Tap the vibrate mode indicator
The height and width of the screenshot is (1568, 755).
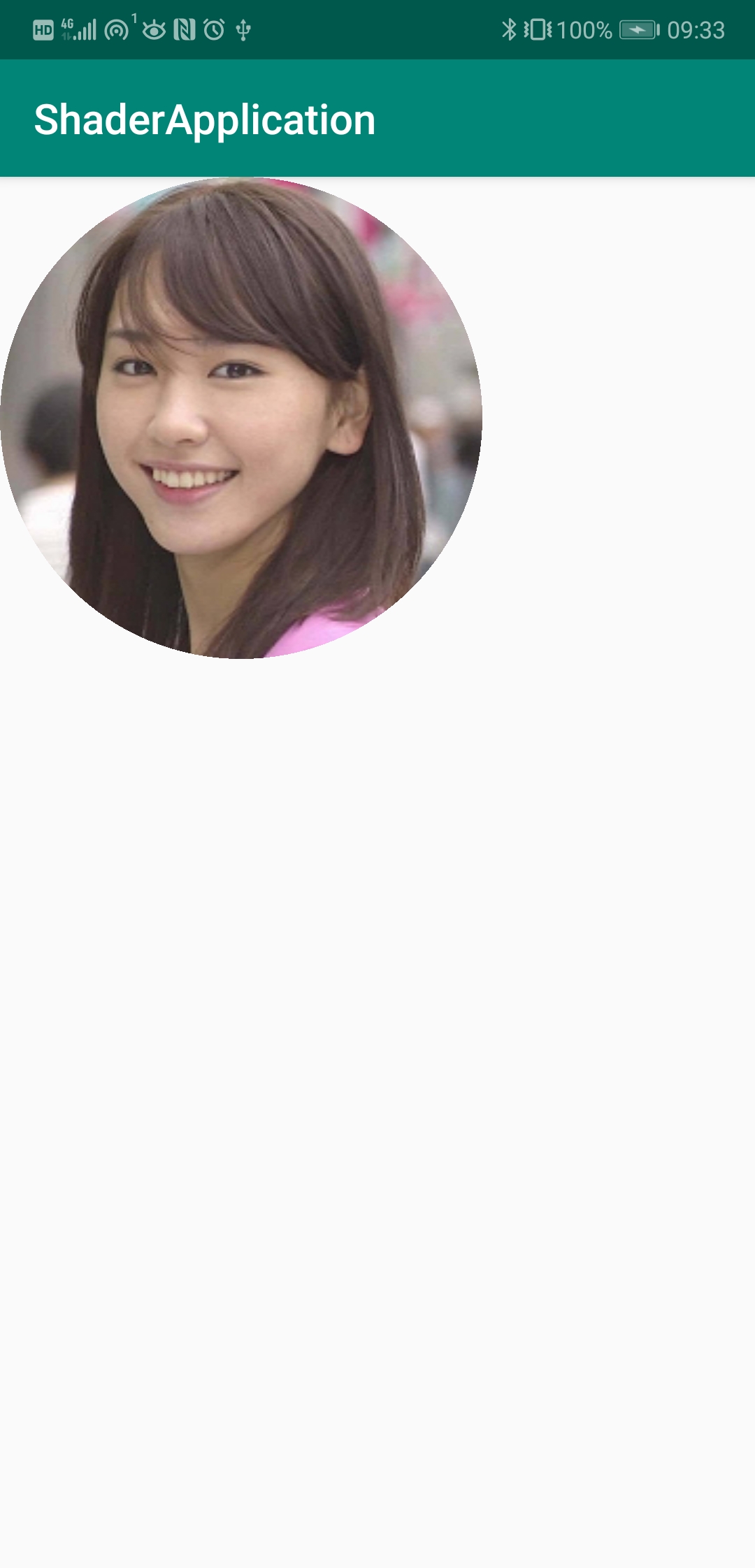point(537,29)
